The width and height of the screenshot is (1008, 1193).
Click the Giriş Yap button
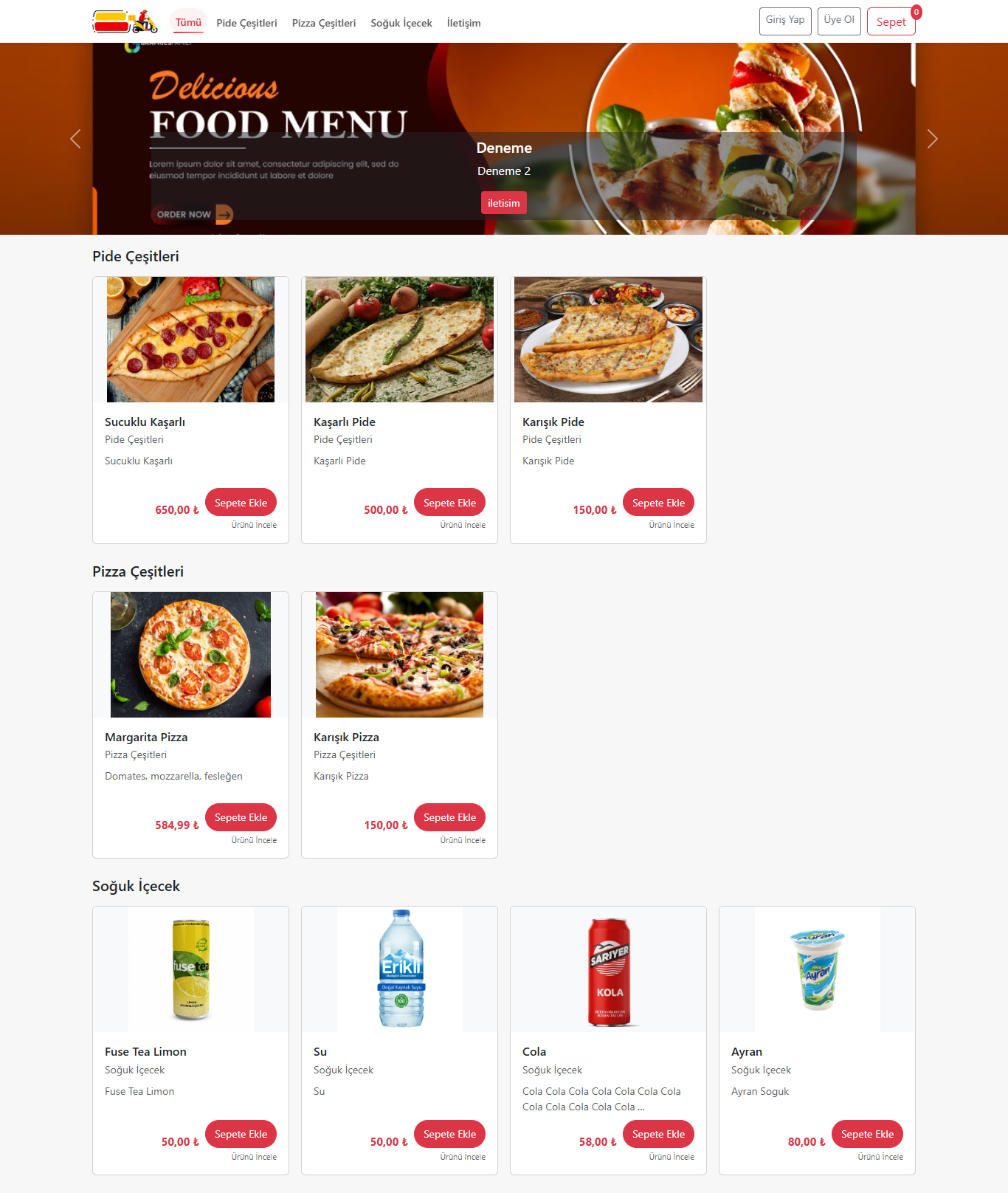(784, 21)
